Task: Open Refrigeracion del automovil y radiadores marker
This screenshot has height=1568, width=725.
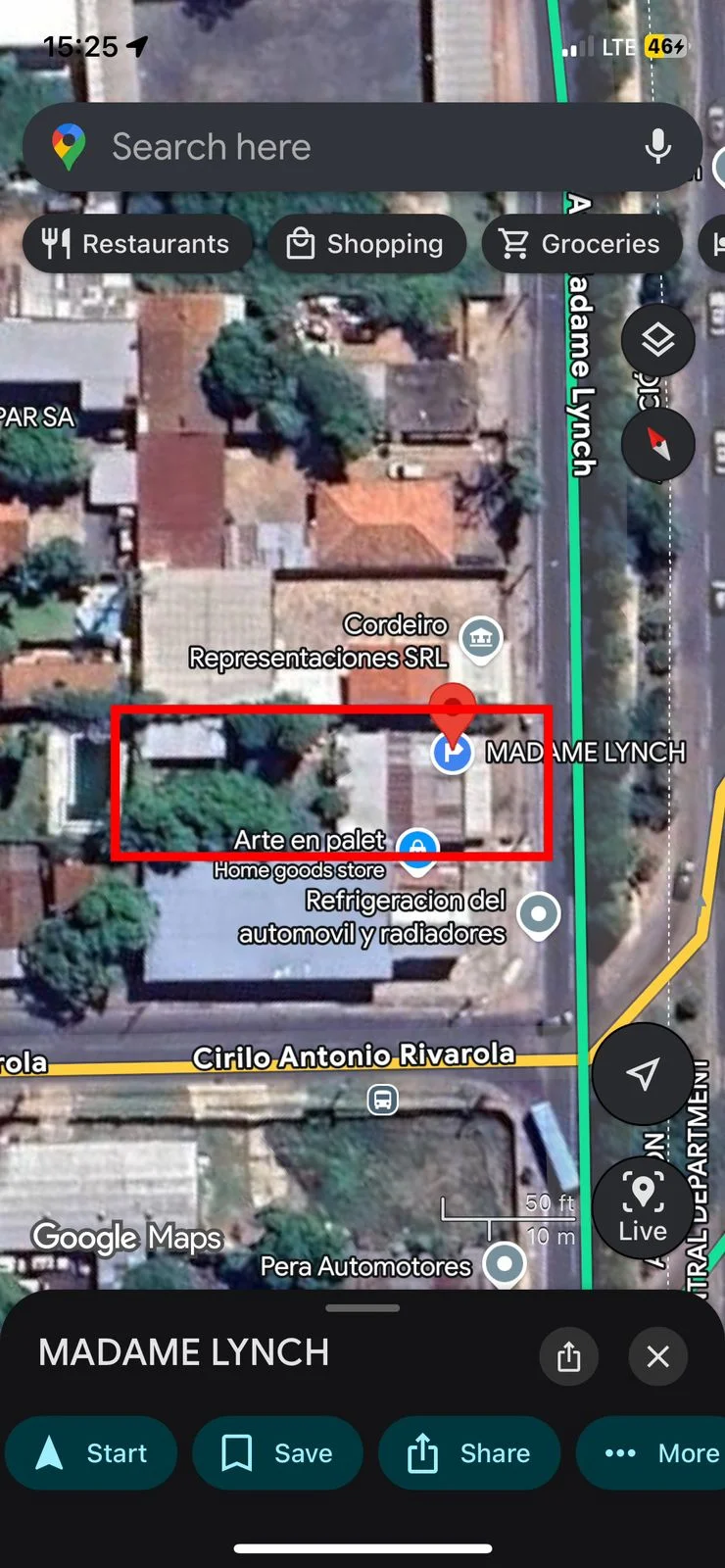Action: [538, 914]
